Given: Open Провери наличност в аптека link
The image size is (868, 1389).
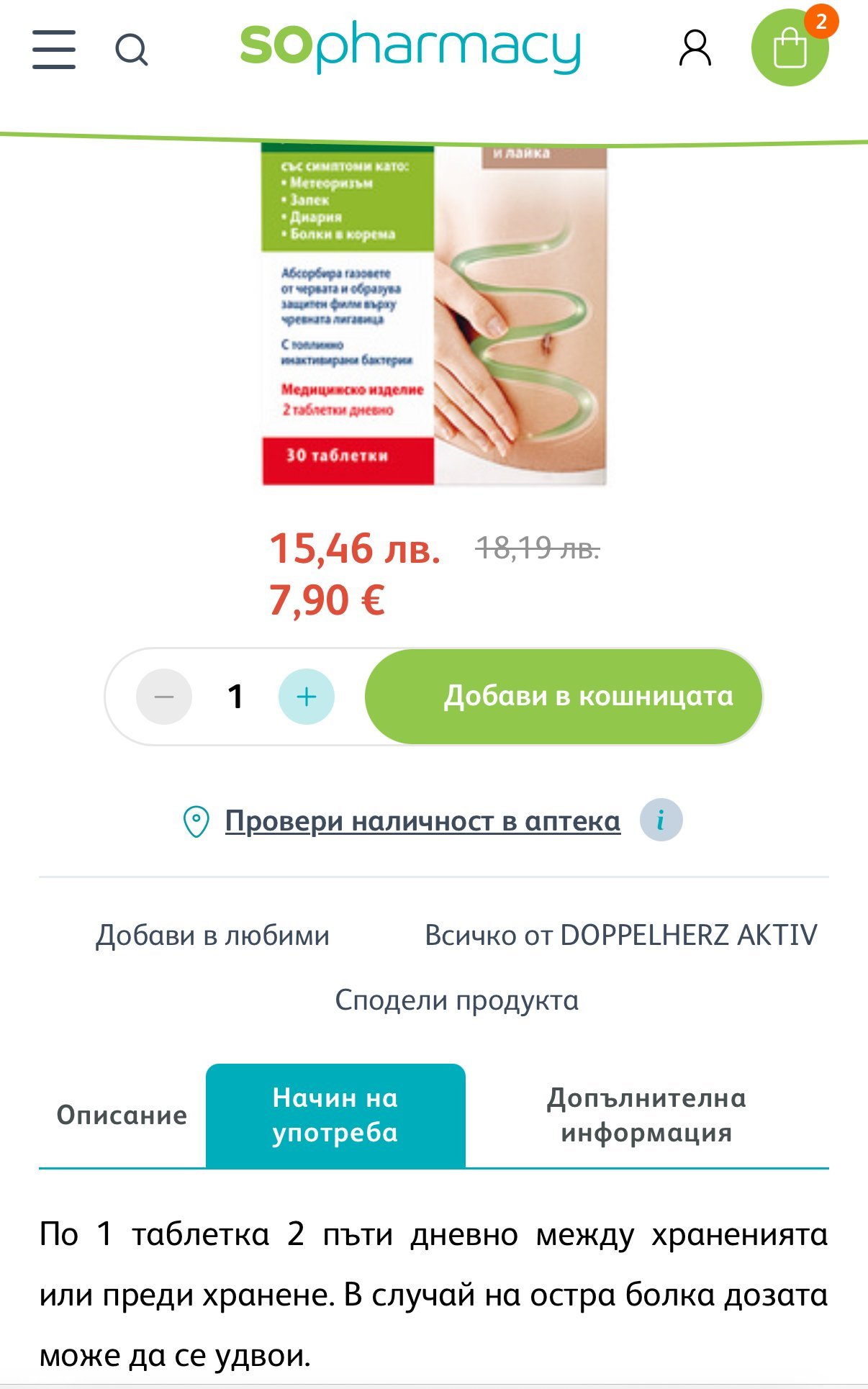Looking at the screenshot, I should pos(422,820).
